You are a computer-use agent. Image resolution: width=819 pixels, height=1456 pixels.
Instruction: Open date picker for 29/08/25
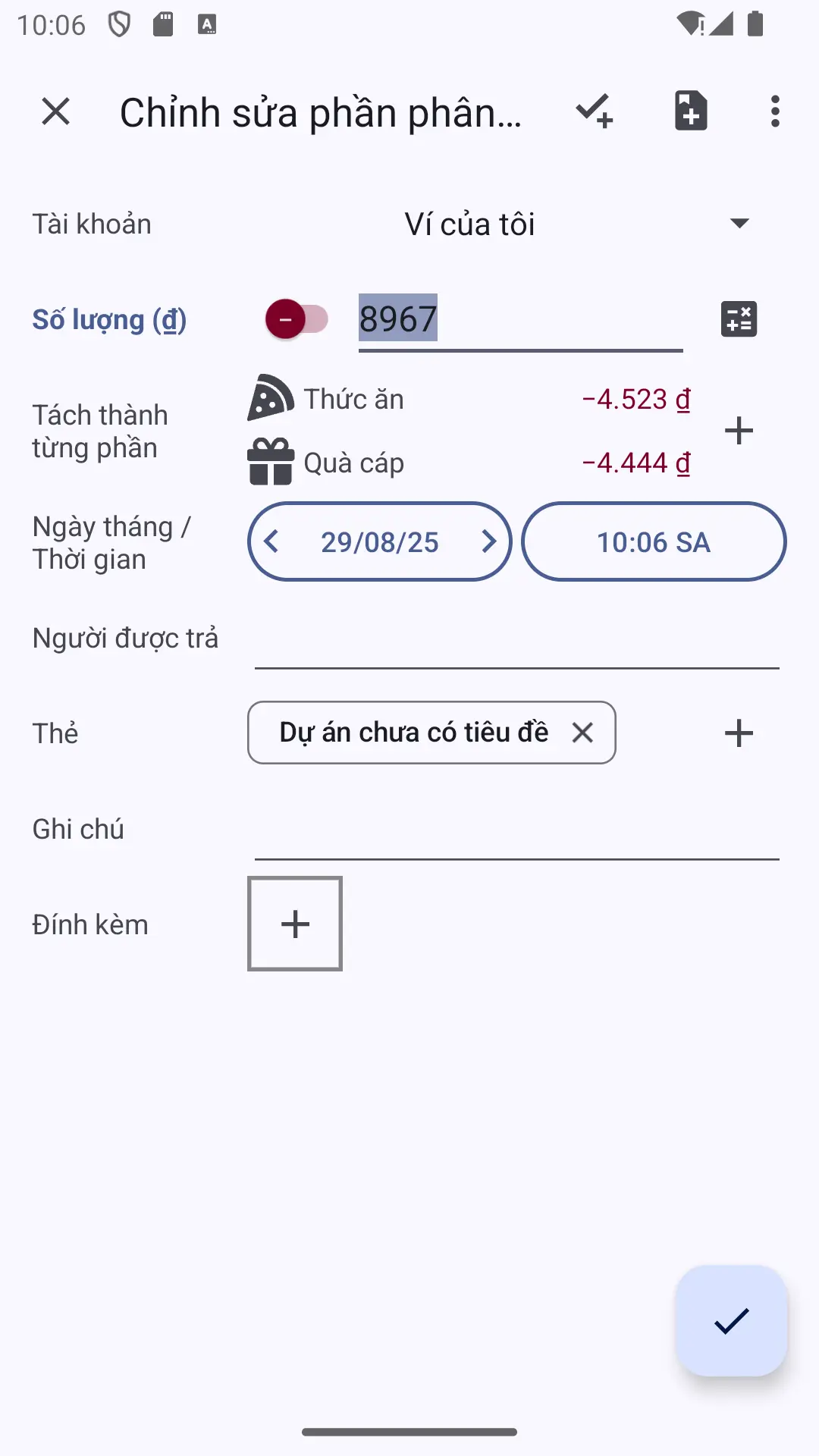click(x=379, y=542)
